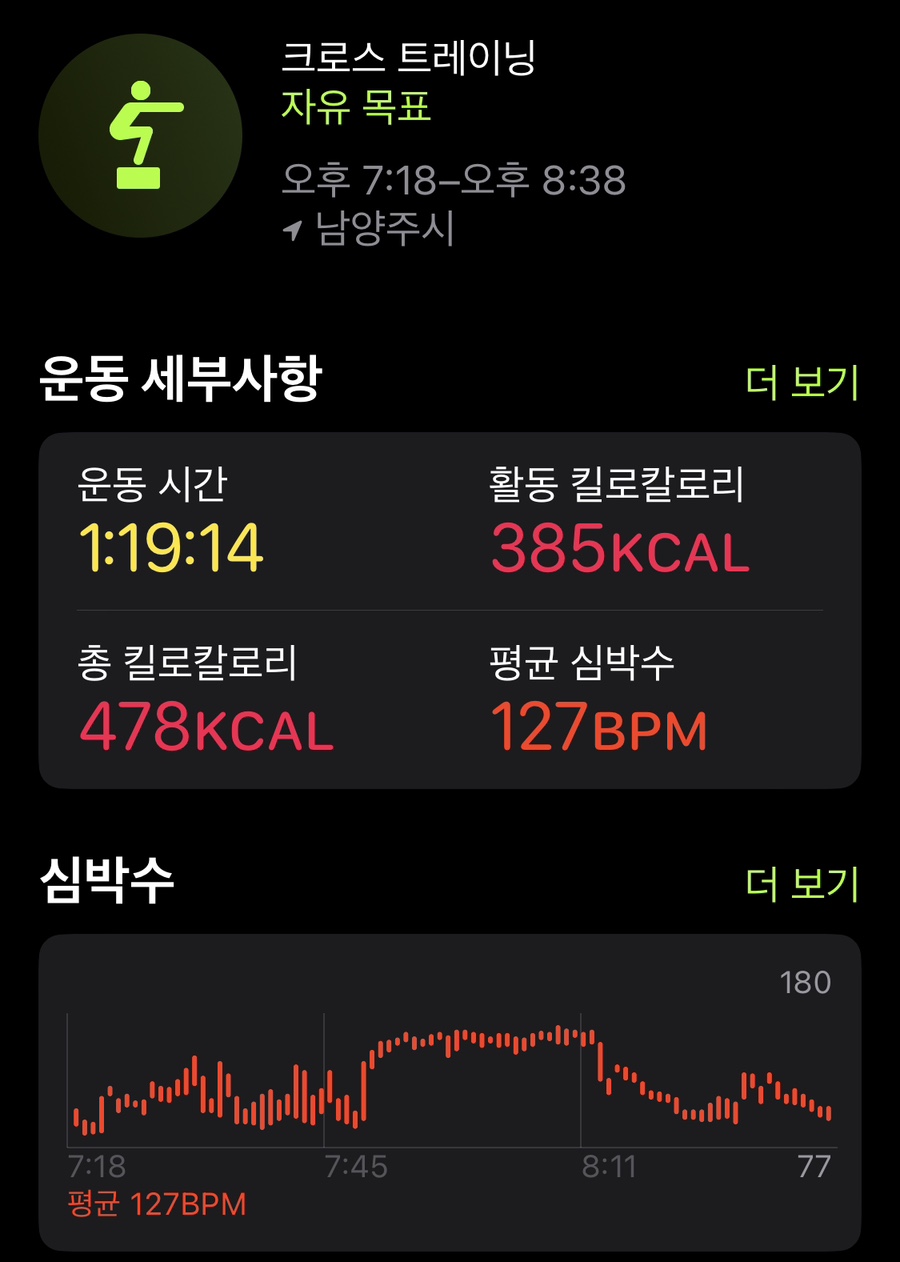Image resolution: width=900 pixels, height=1262 pixels.
Task: Tap 더 보기 next to 심박수
Action: coord(802,884)
